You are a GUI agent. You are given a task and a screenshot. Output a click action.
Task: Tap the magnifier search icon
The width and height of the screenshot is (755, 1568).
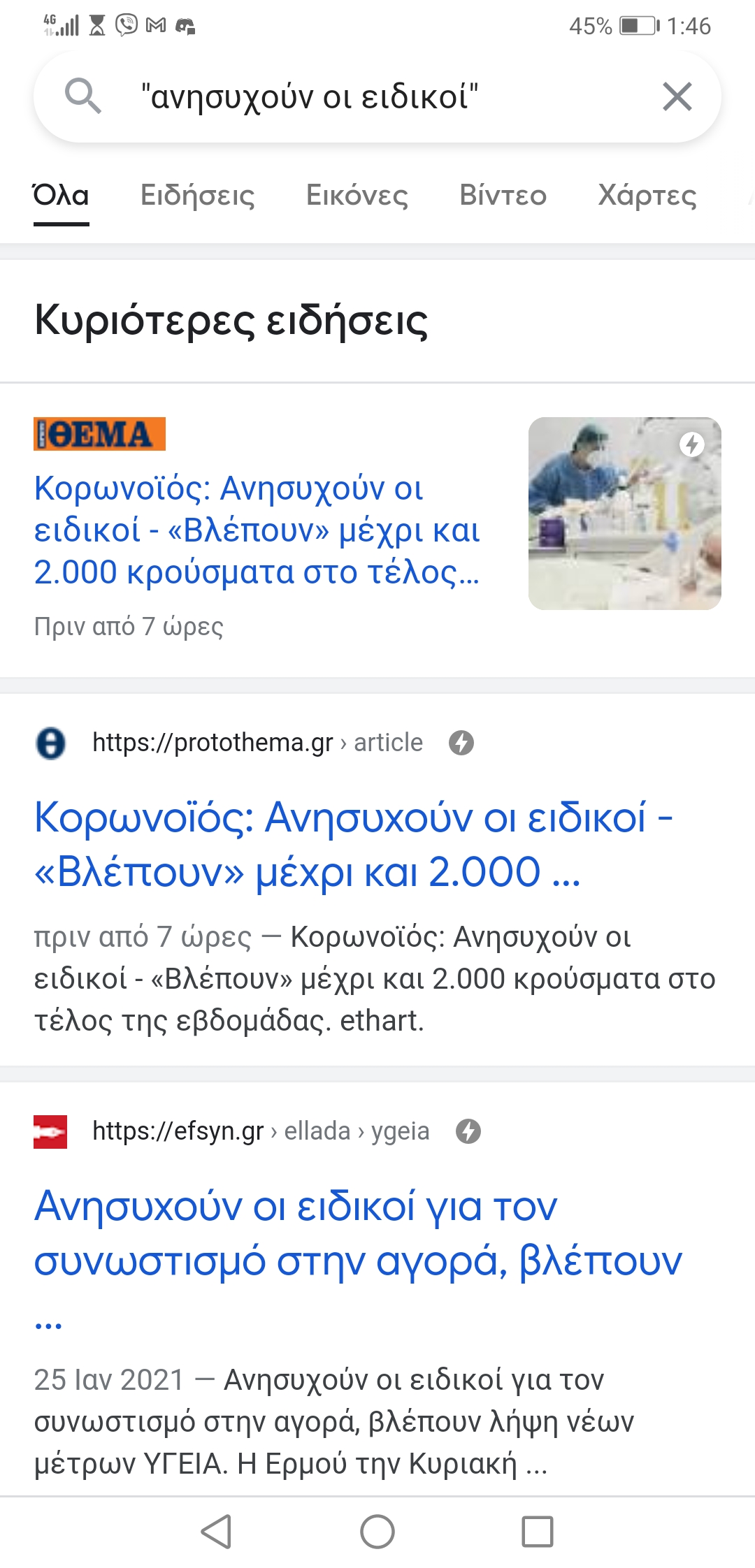pyautogui.click(x=82, y=96)
